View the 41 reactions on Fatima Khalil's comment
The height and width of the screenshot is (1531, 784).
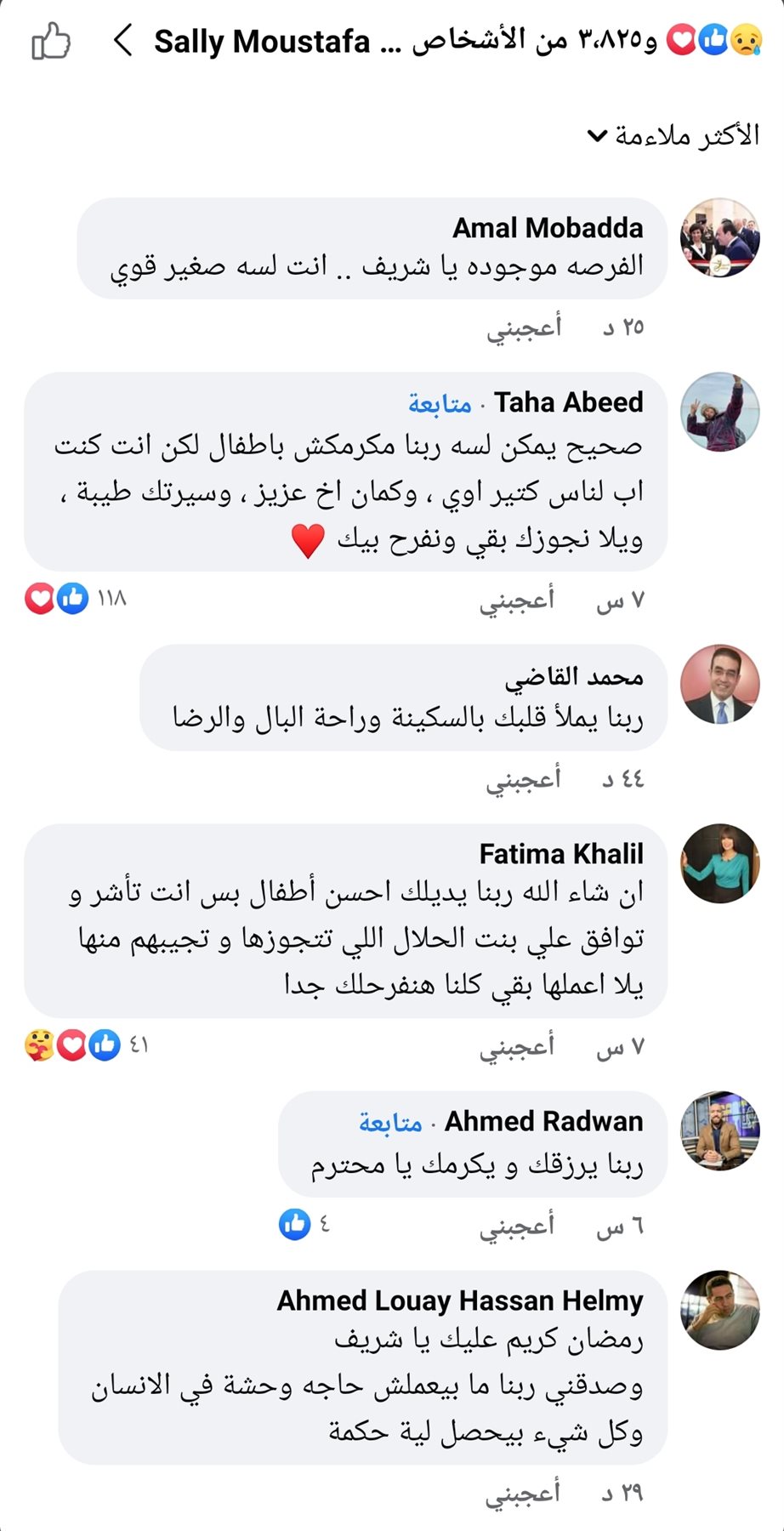(x=85, y=1044)
